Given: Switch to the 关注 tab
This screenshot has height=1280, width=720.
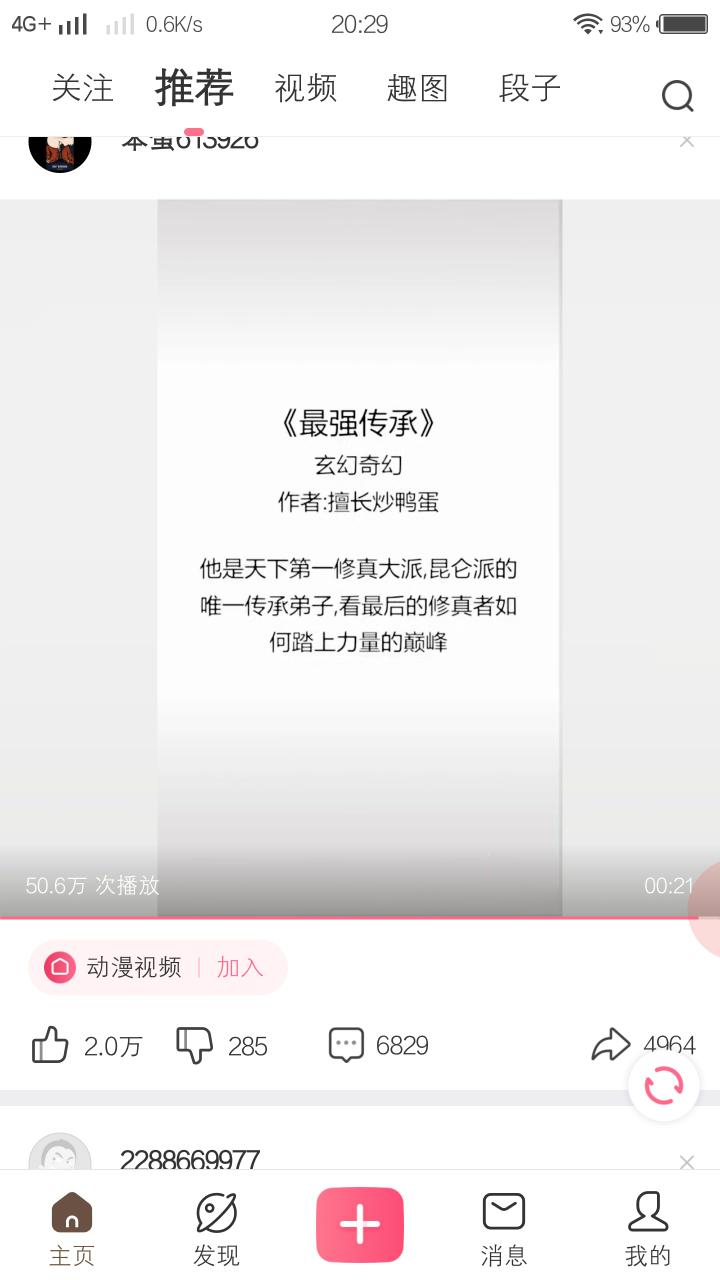Looking at the screenshot, I should (83, 88).
